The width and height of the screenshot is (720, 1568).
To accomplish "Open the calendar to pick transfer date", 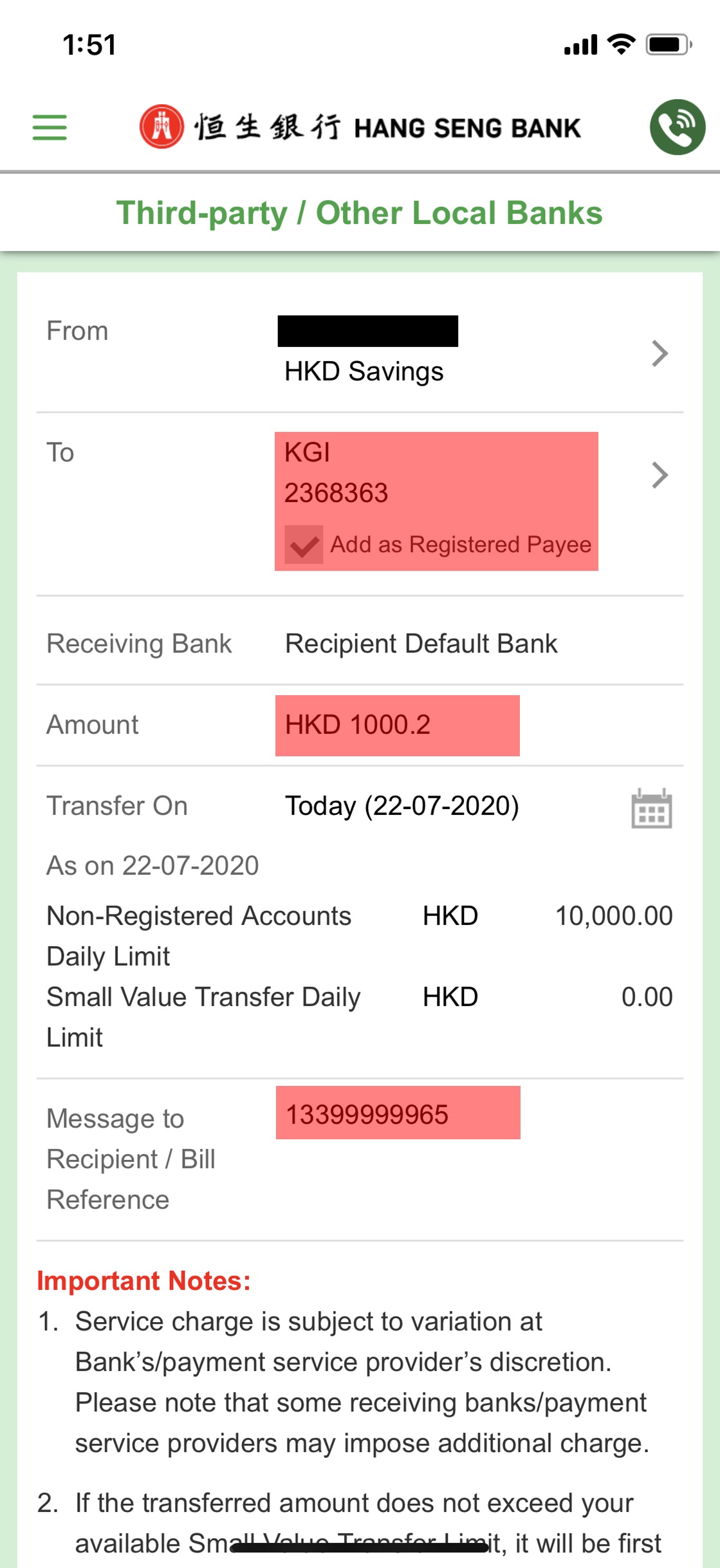I will (651, 808).
